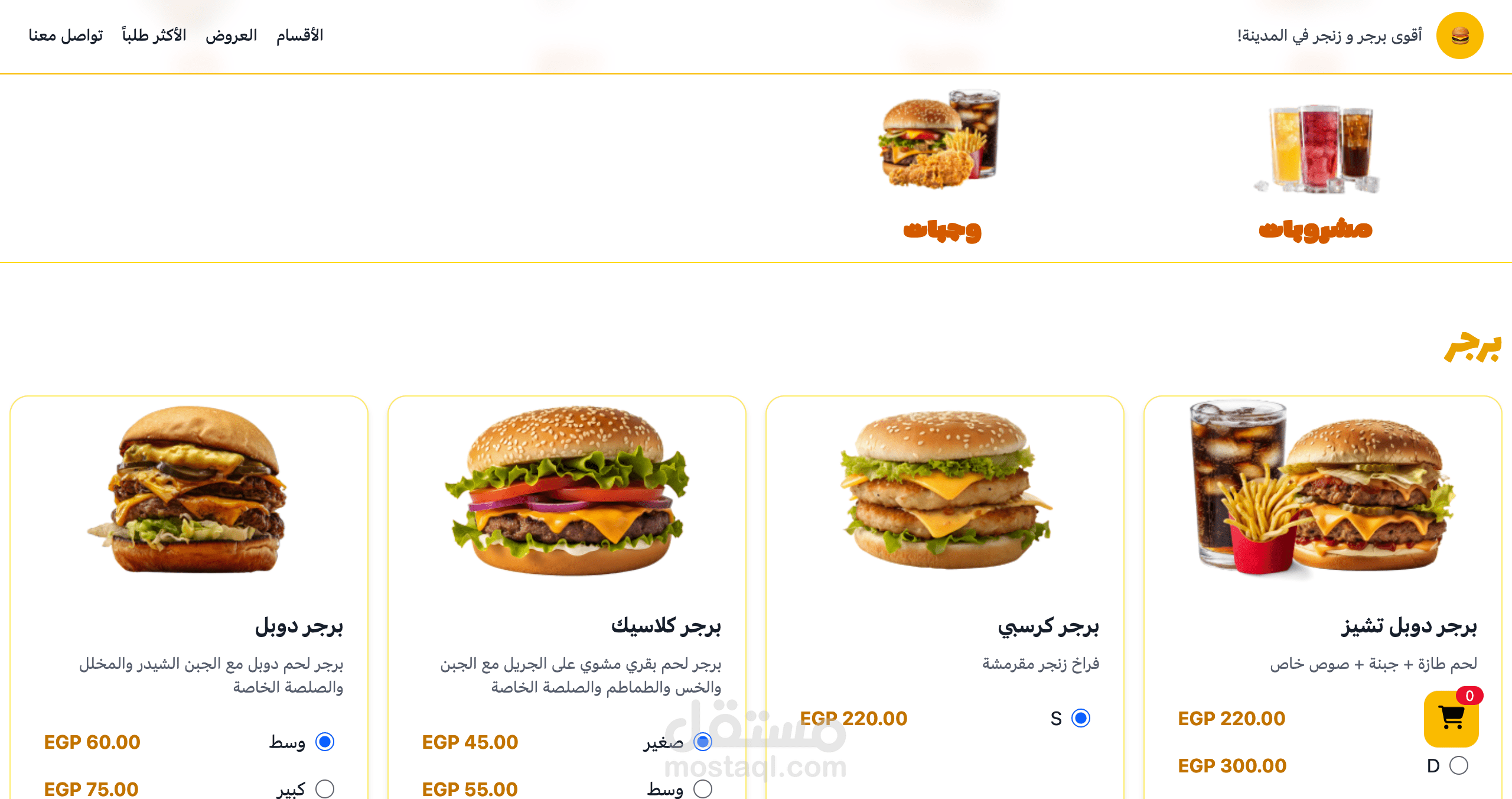Select size S for برجر كرسبي

pyautogui.click(x=1080, y=718)
